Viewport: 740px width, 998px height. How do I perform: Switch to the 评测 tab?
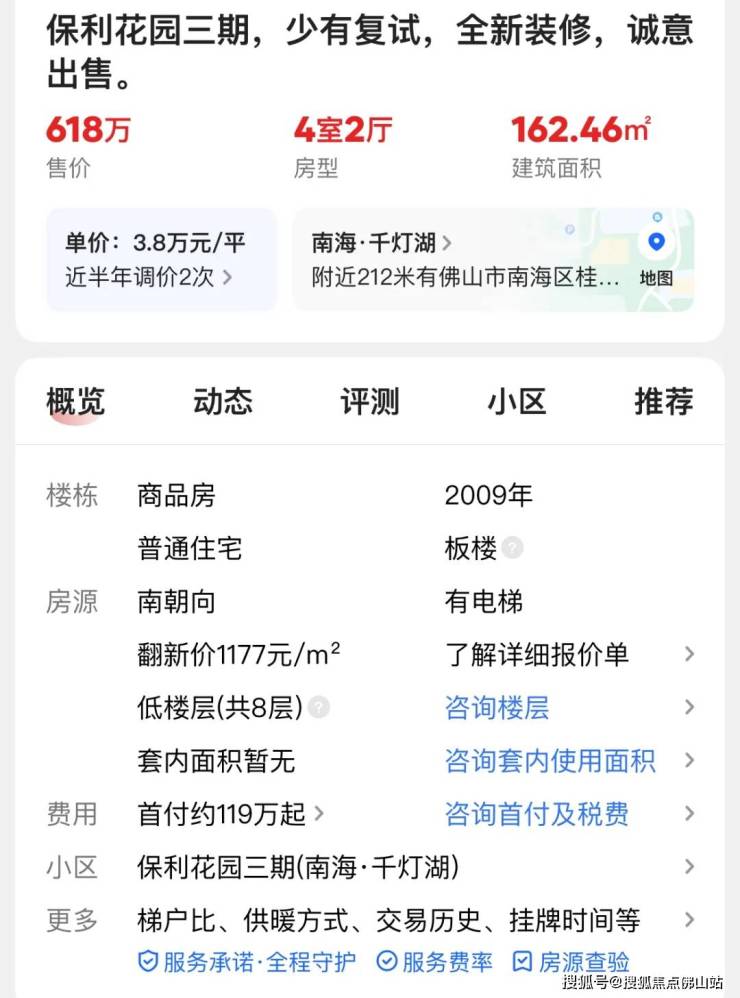pos(370,402)
